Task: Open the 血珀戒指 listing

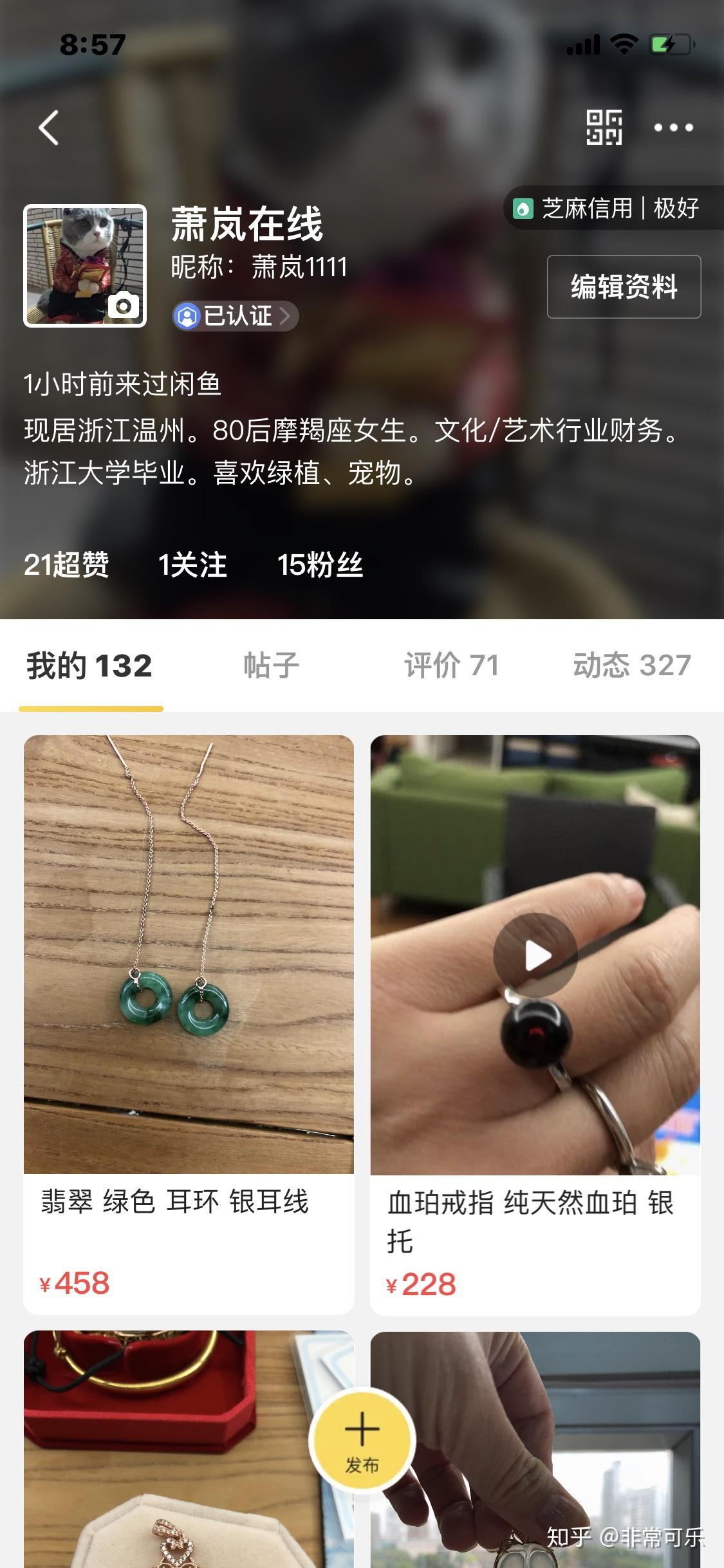Action: (x=535, y=1023)
